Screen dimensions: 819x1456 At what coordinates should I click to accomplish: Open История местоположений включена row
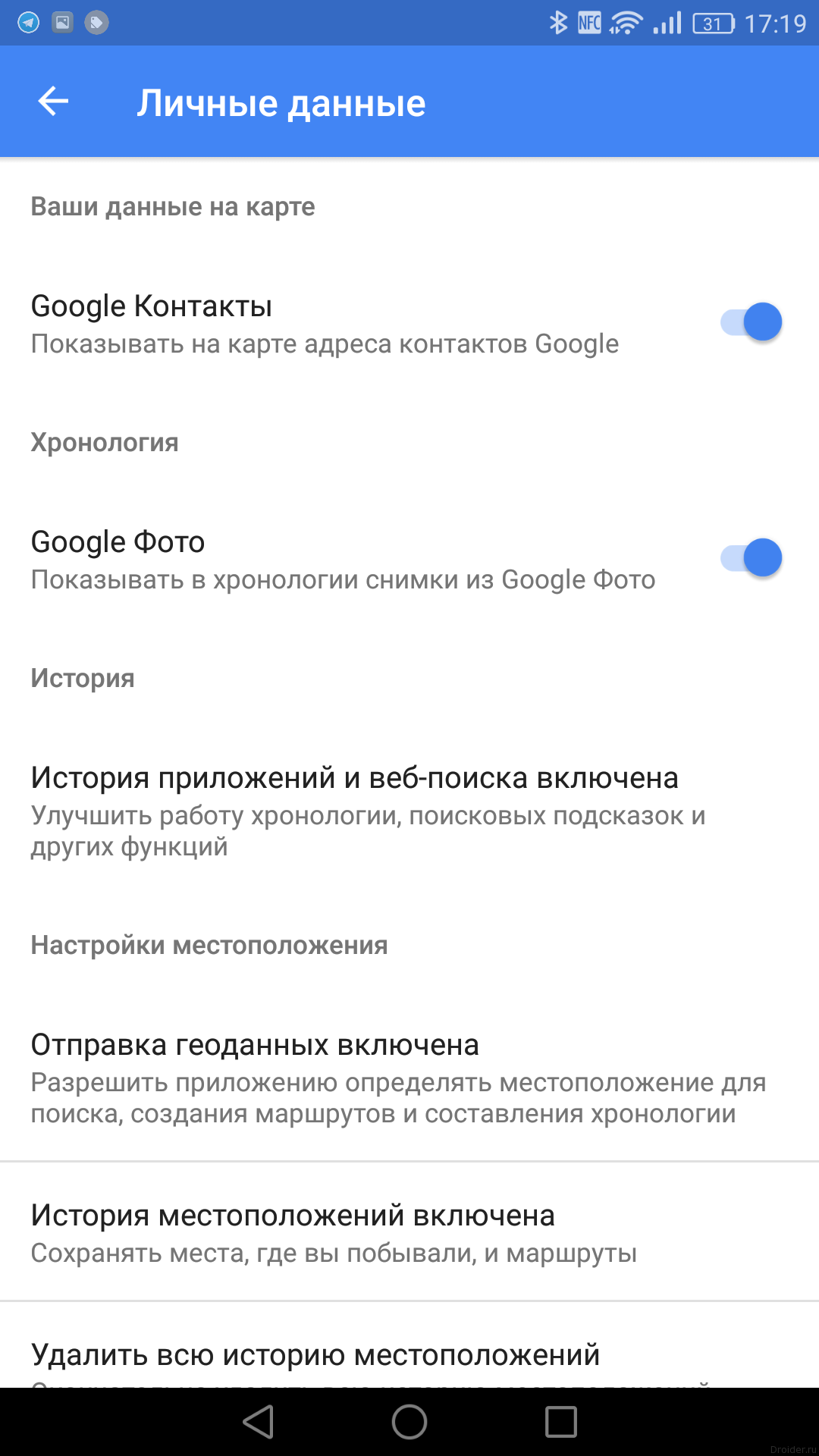(x=409, y=1232)
